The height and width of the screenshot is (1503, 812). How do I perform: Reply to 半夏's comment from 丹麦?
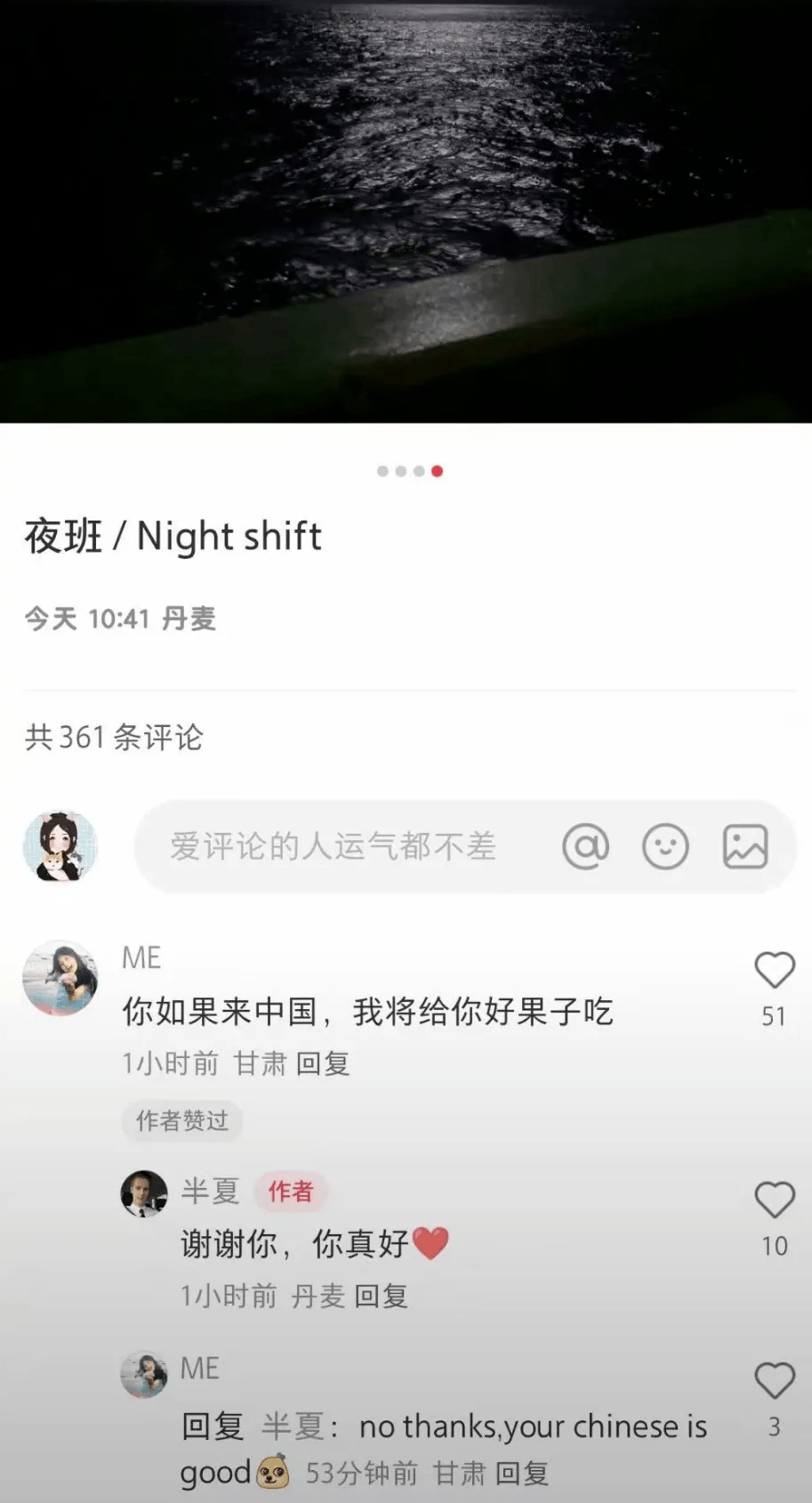382,1296
